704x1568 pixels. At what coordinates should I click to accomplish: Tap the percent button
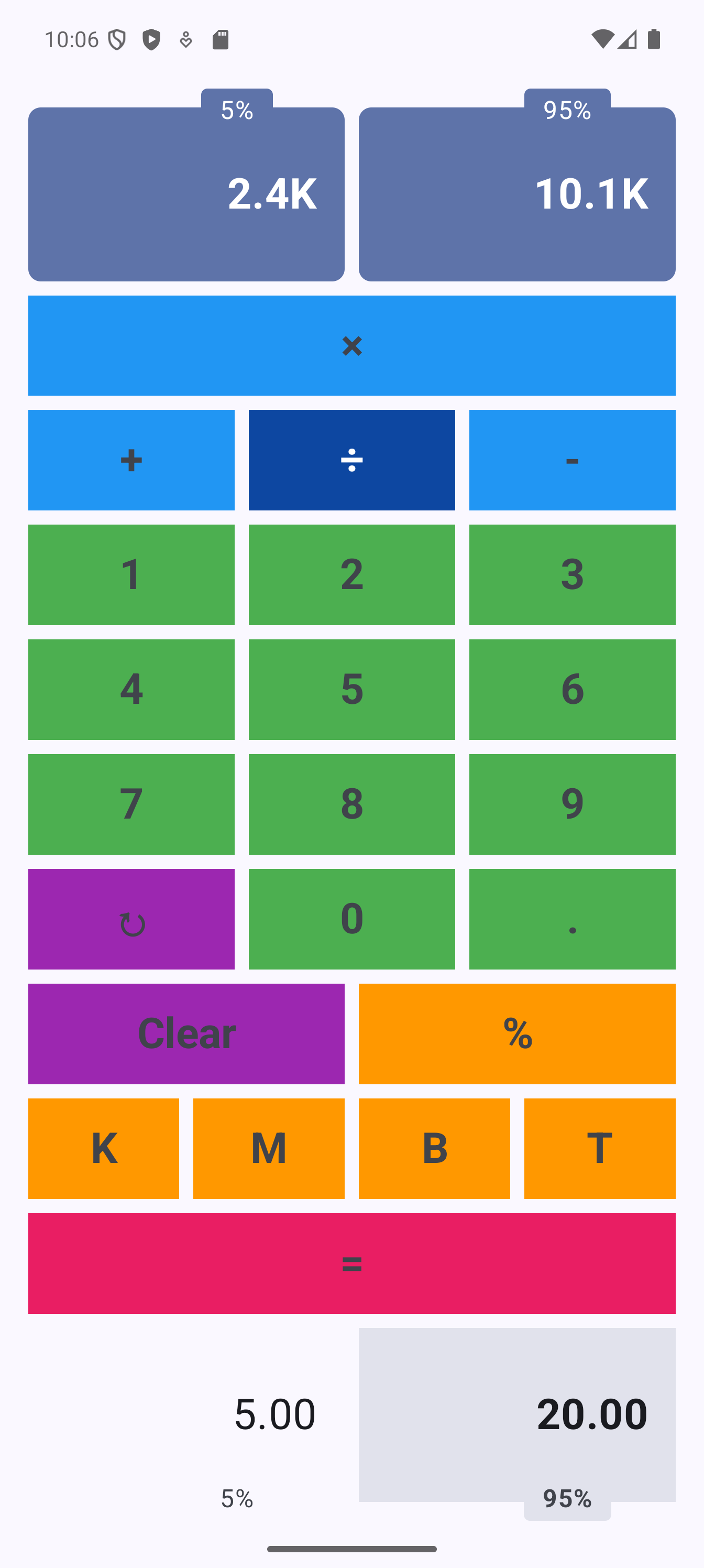(x=516, y=1033)
